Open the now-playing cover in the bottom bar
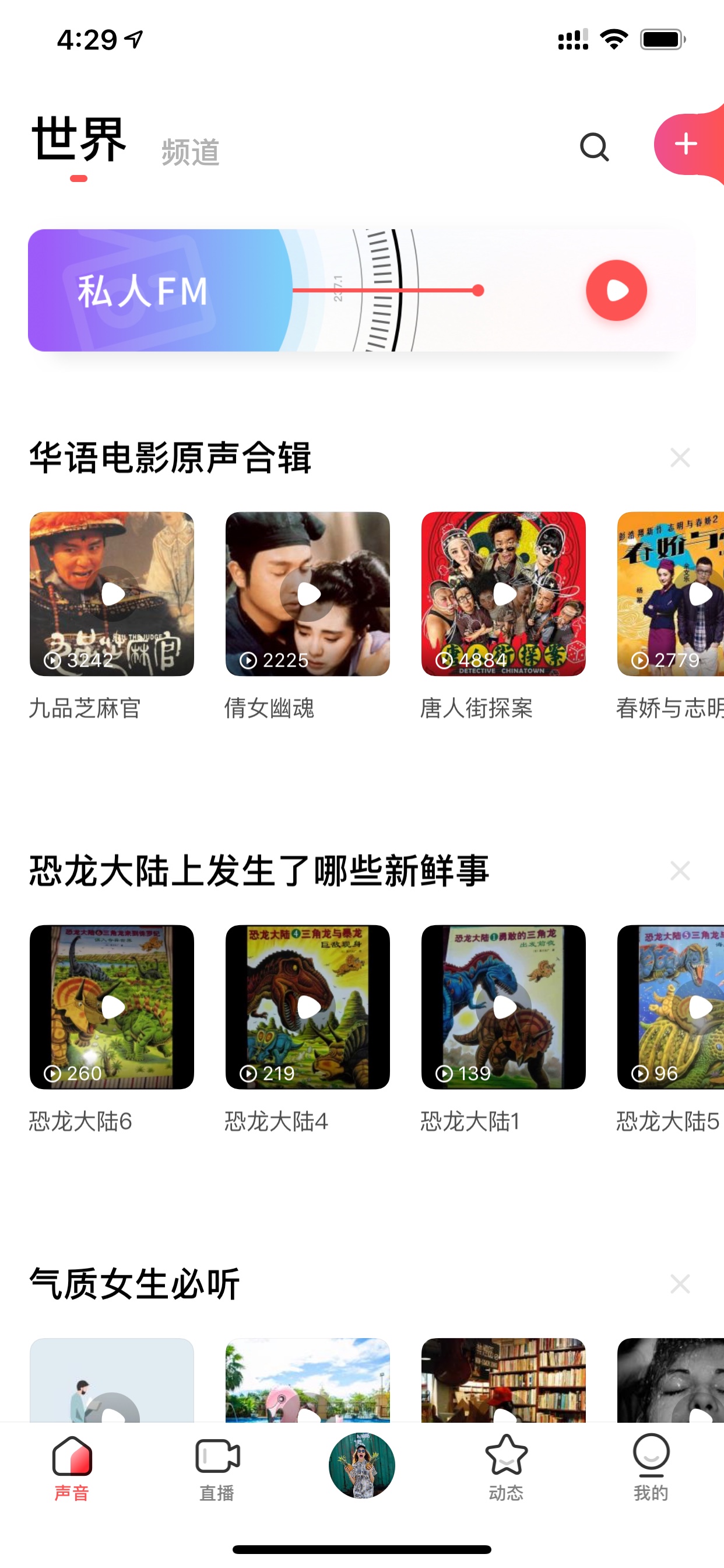The width and height of the screenshot is (724, 1568). tap(362, 1465)
